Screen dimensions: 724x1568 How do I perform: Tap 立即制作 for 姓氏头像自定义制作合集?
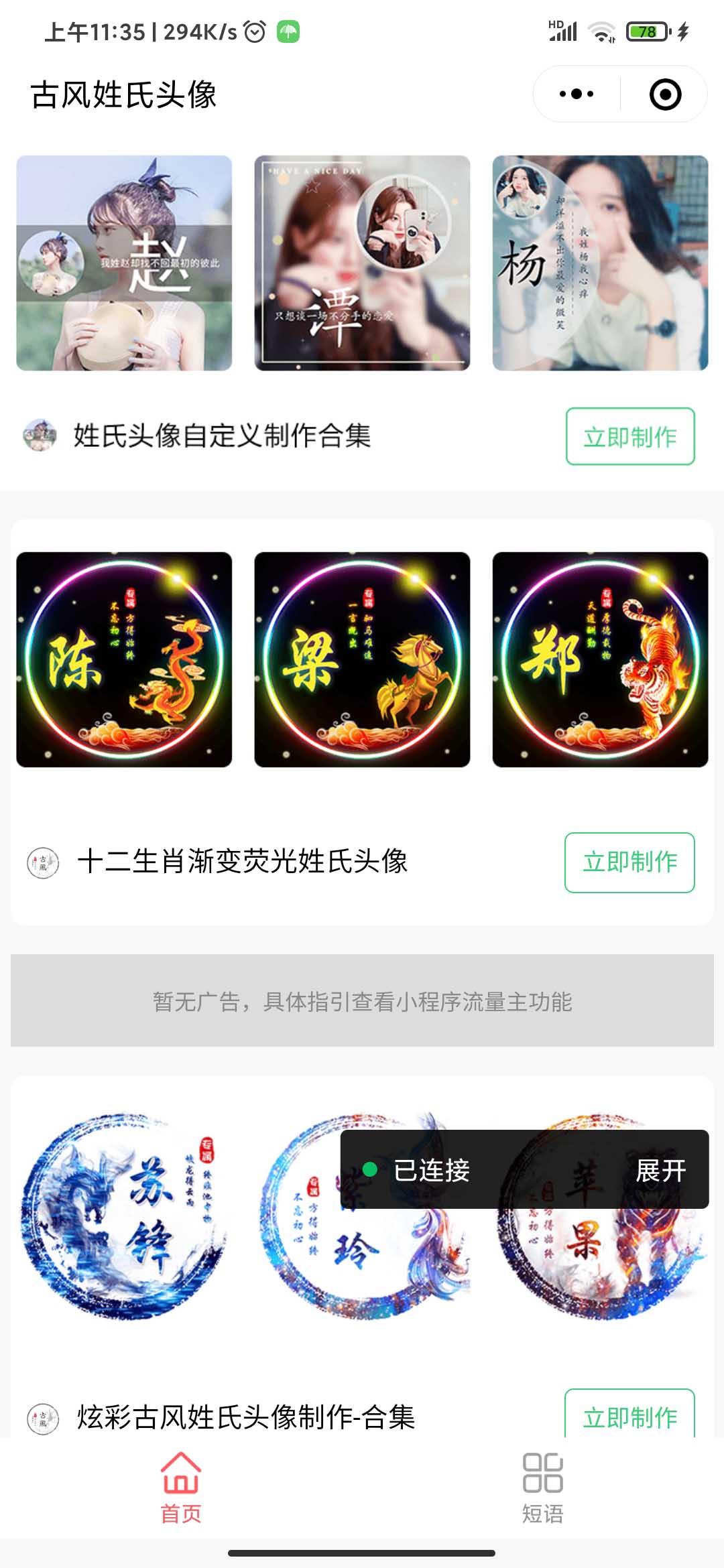pos(630,436)
